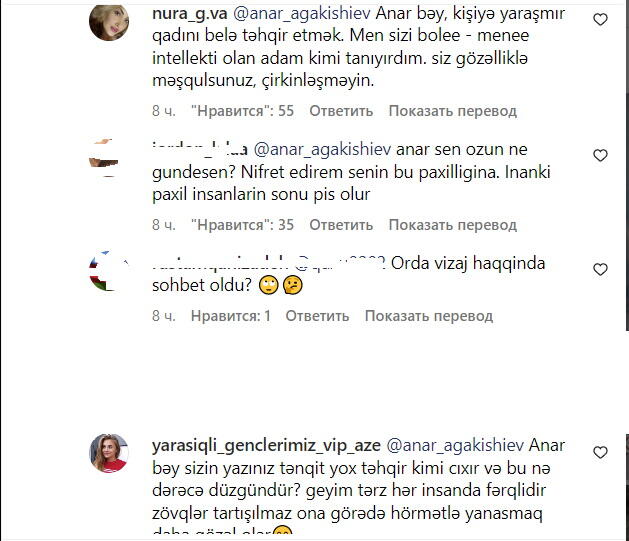Reply to the 'Orda vizaj haqqinda' comment
Image resolution: width=629 pixels, height=541 pixels.
point(317,316)
